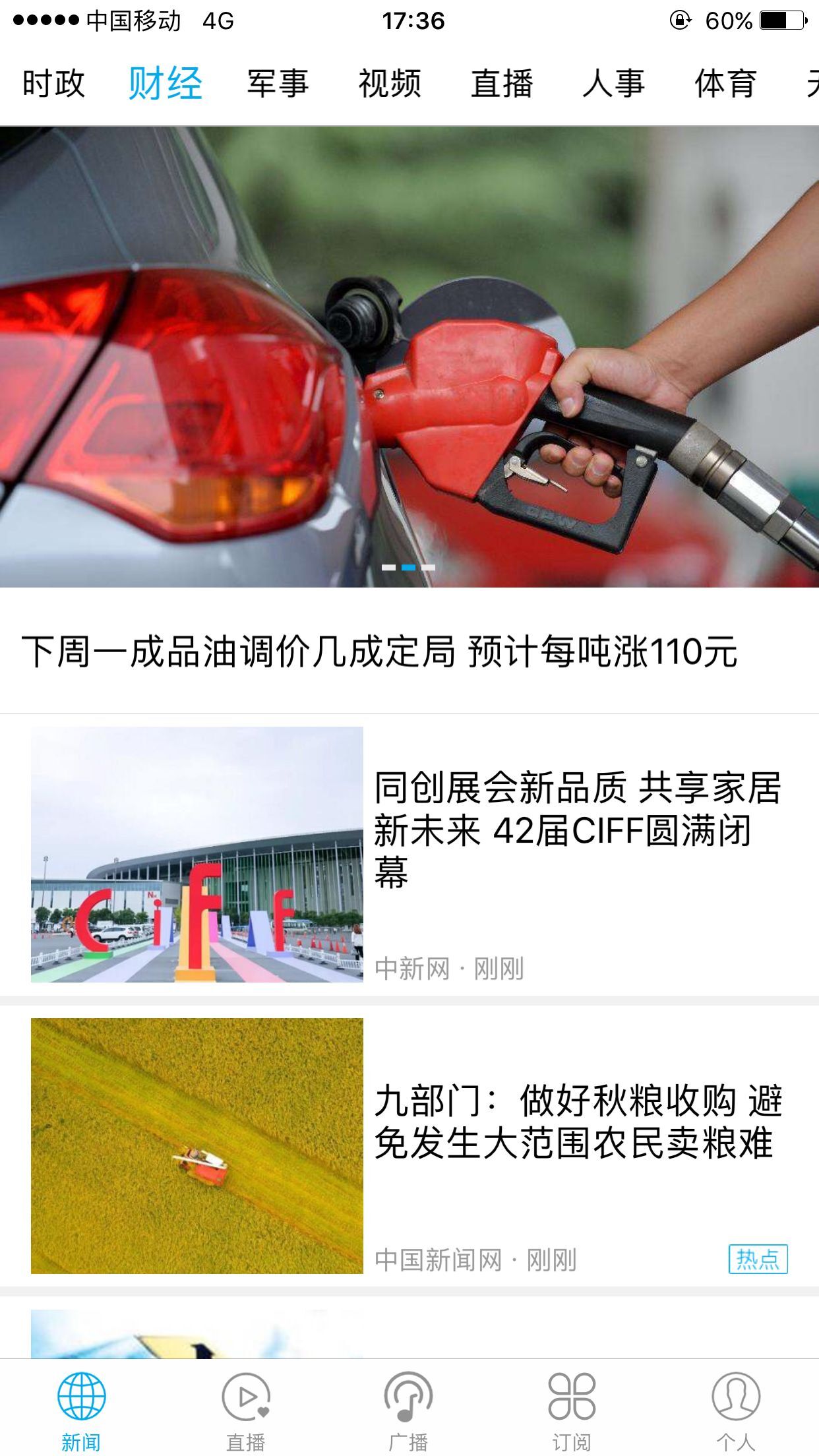Viewport: 819px width, 1456px height.
Task: Go to the 人事 tab
Action: click(x=614, y=84)
